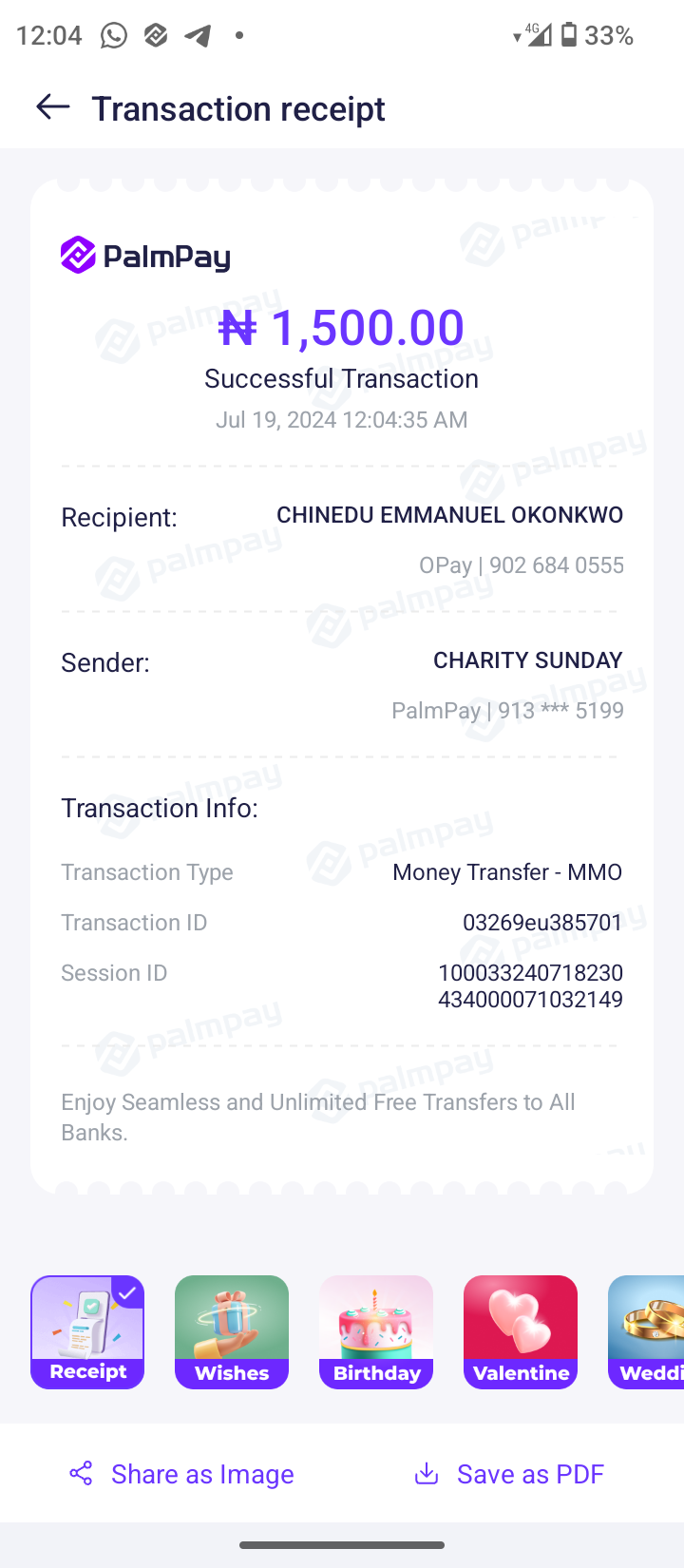This screenshot has height=1568, width=684.
Task: Share as Image
Action: (181, 1474)
